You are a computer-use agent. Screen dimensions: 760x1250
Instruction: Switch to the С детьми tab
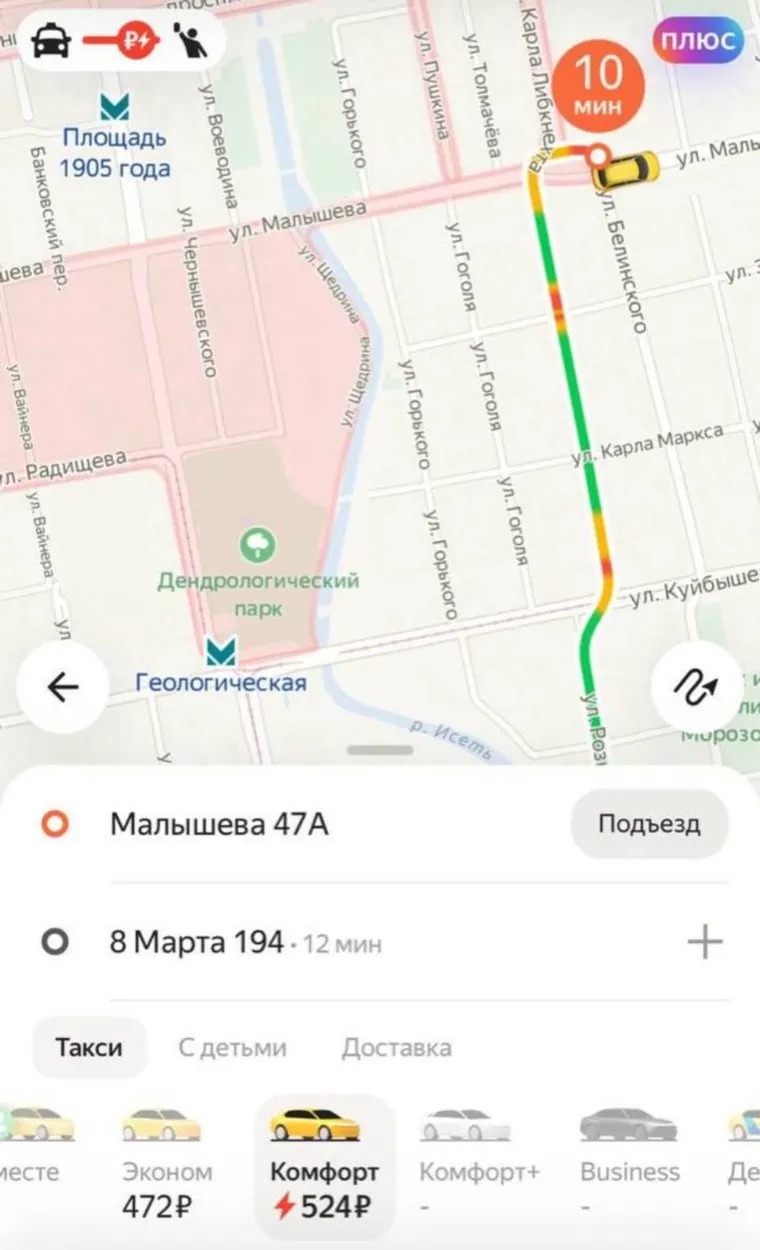tap(232, 1047)
